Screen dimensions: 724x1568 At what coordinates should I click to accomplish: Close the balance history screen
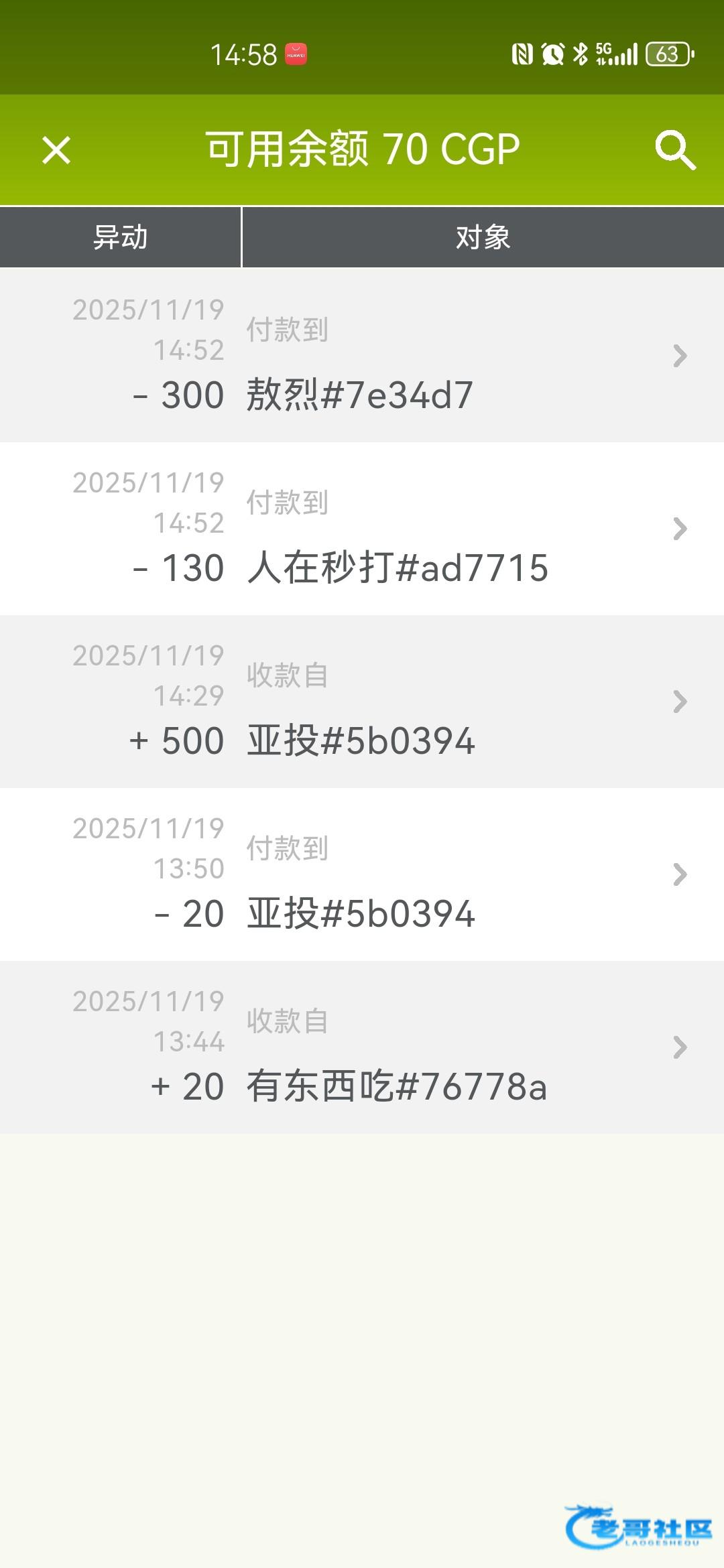pos(56,149)
